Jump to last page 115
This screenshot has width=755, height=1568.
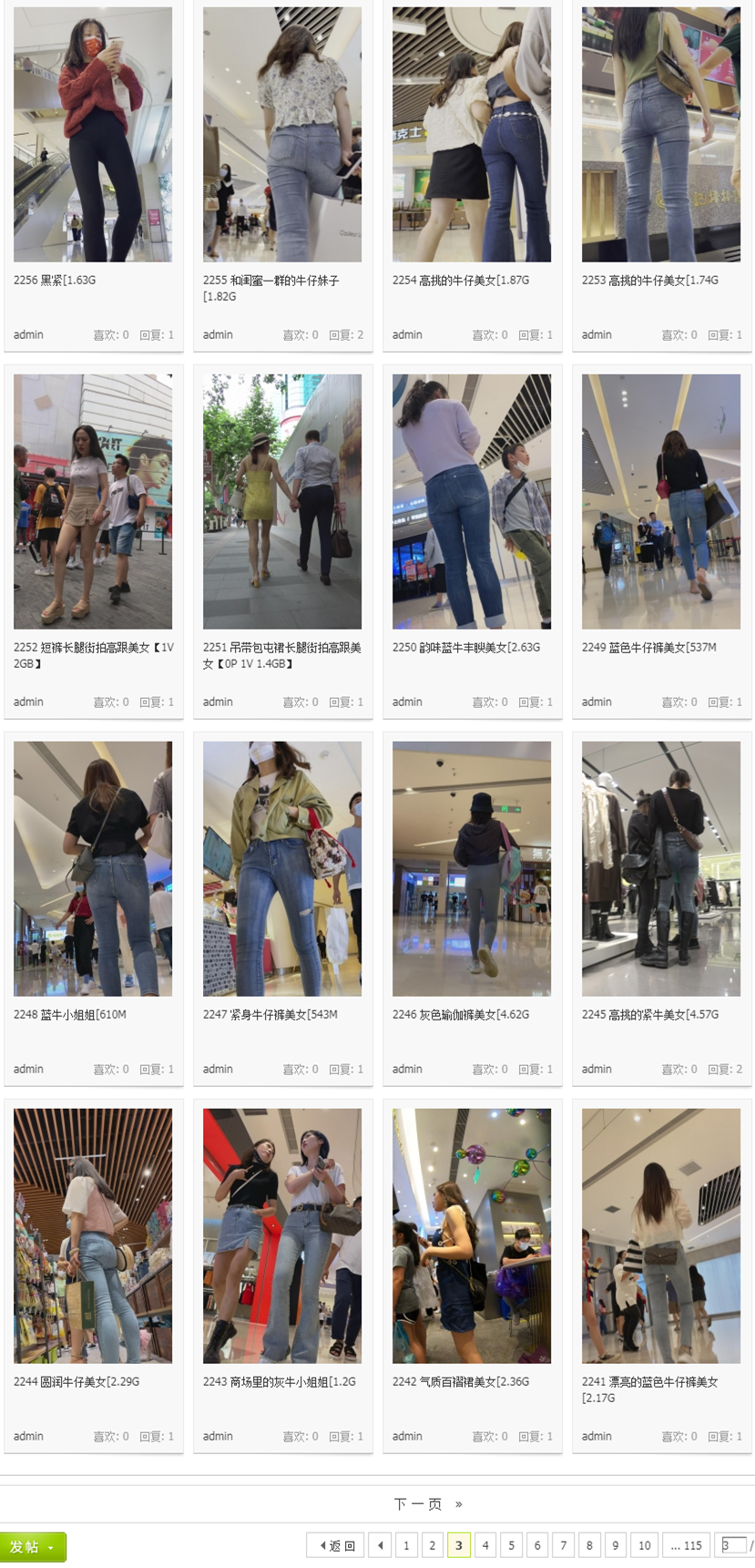(x=686, y=1545)
